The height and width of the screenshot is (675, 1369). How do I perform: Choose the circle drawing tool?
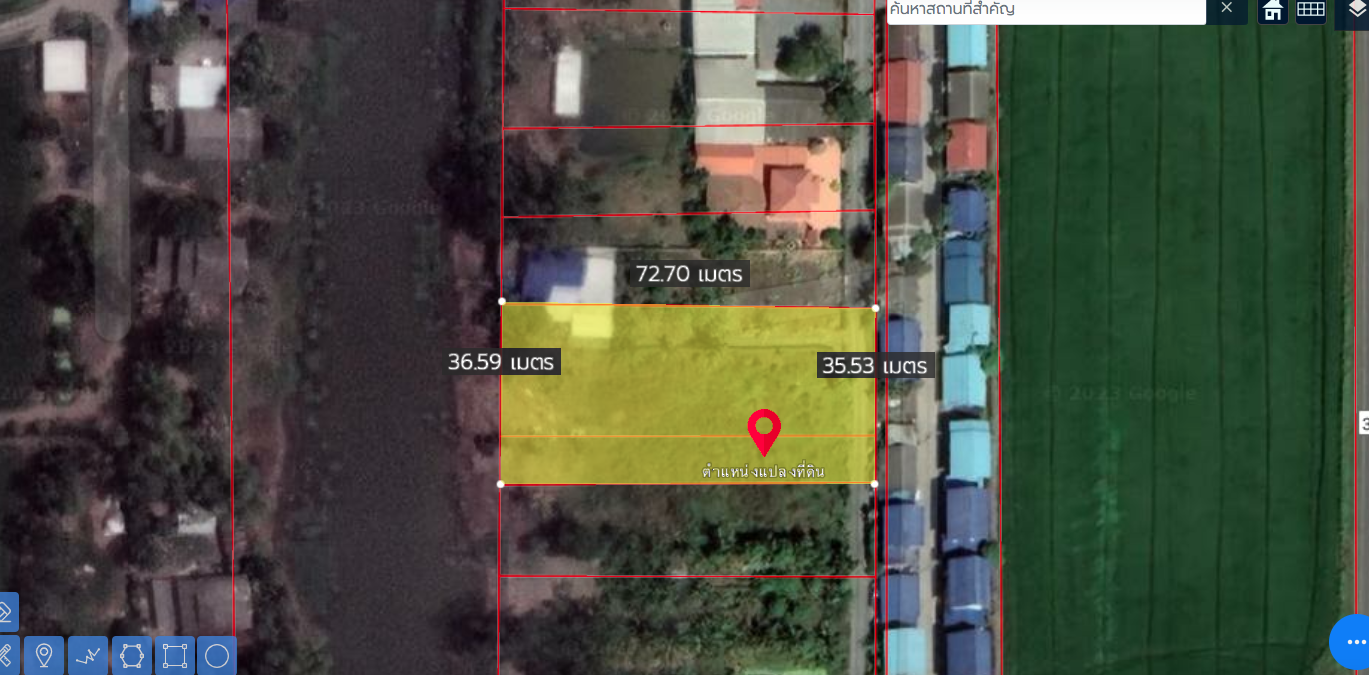tap(217, 656)
